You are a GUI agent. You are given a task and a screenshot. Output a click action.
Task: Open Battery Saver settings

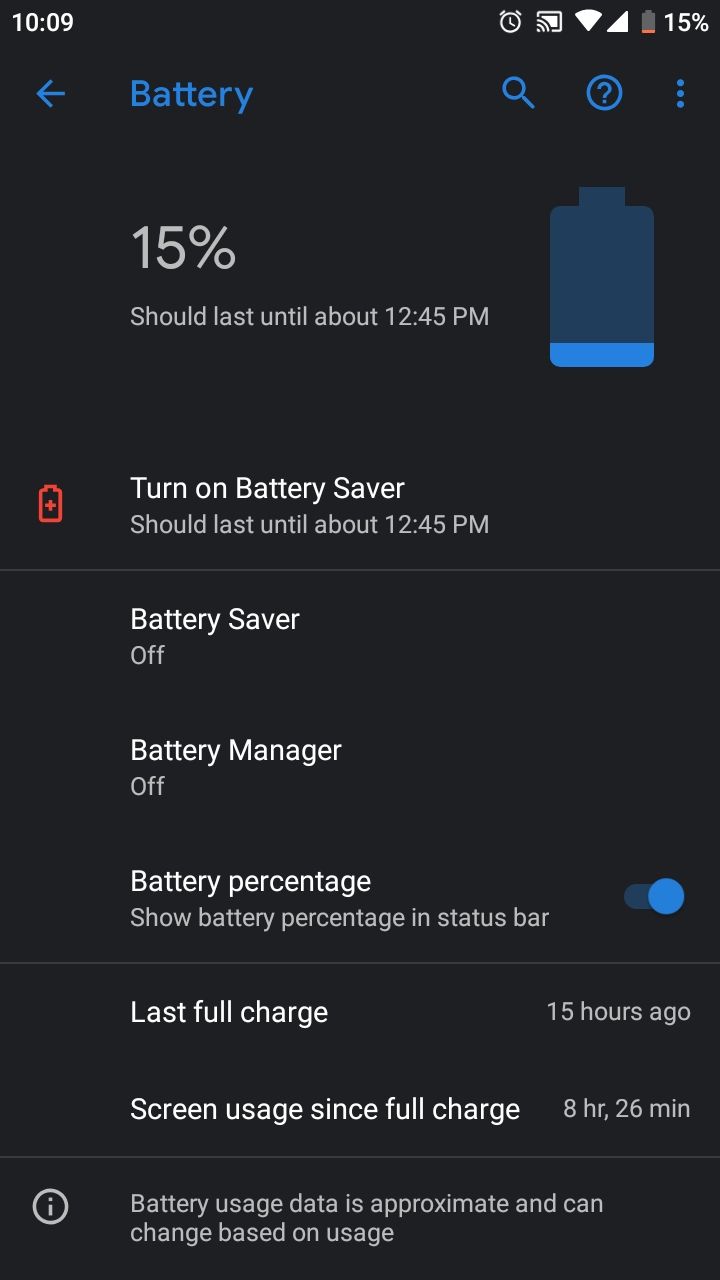click(360, 636)
